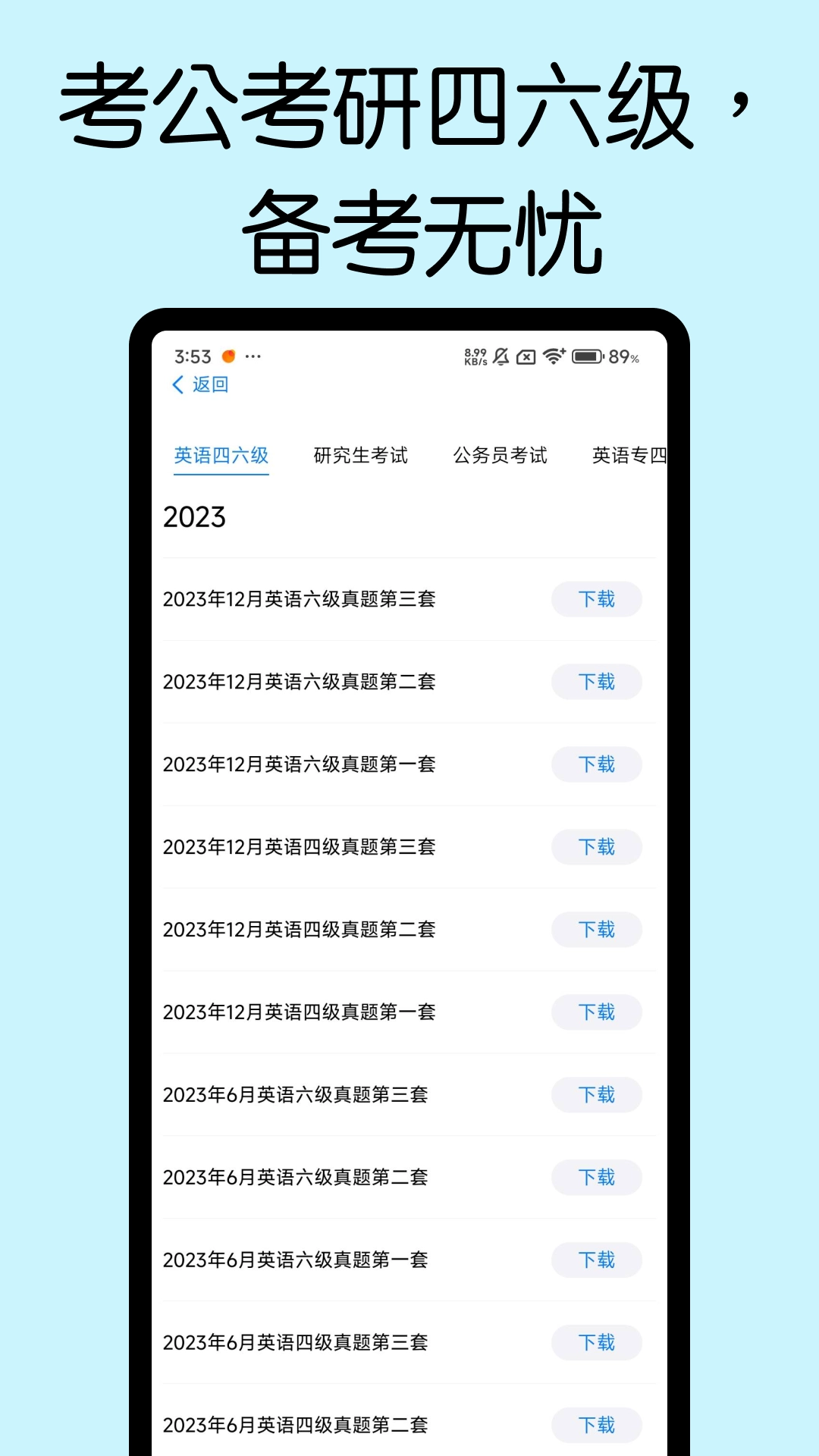Switch to the 公务员考试 tab
The image size is (819, 1456).
tap(502, 455)
